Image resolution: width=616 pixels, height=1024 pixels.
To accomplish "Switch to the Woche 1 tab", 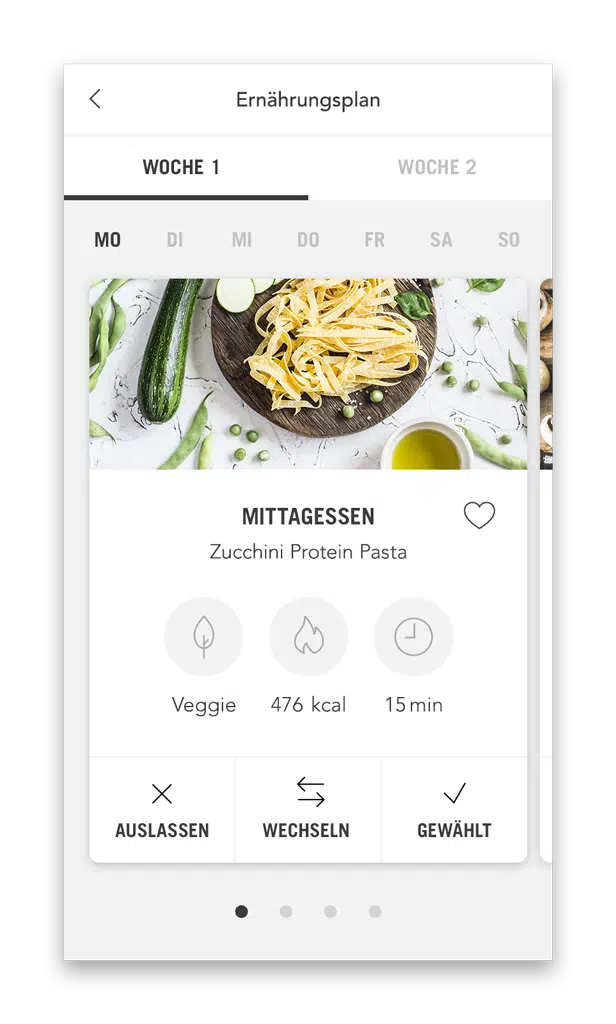I will [181, 167].
